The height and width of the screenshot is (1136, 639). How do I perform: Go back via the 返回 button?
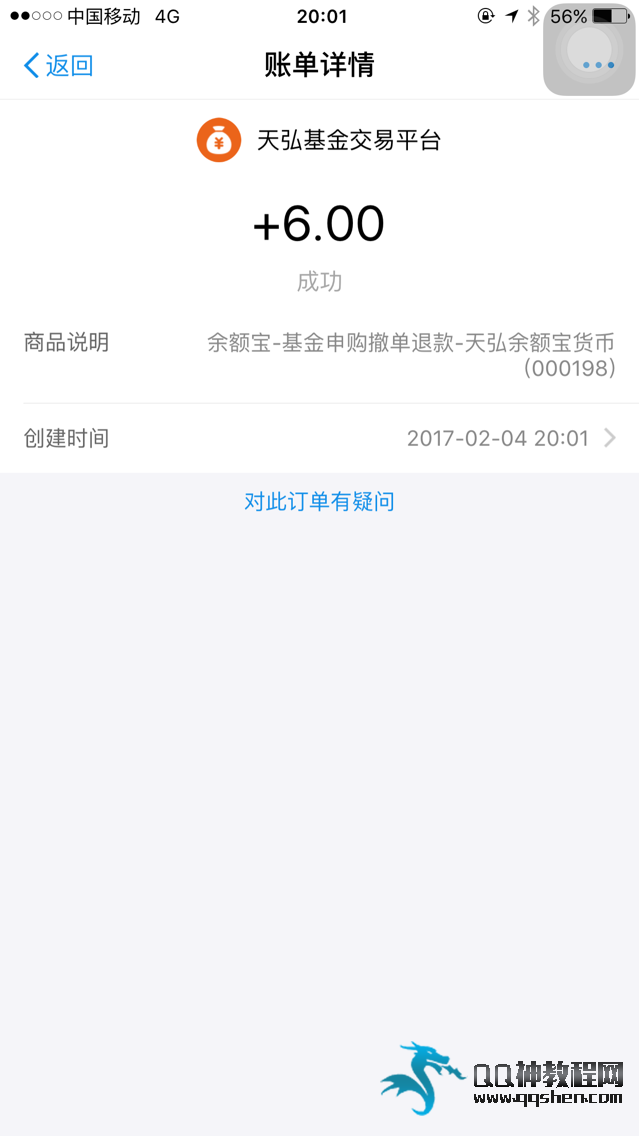coord(58,66)
